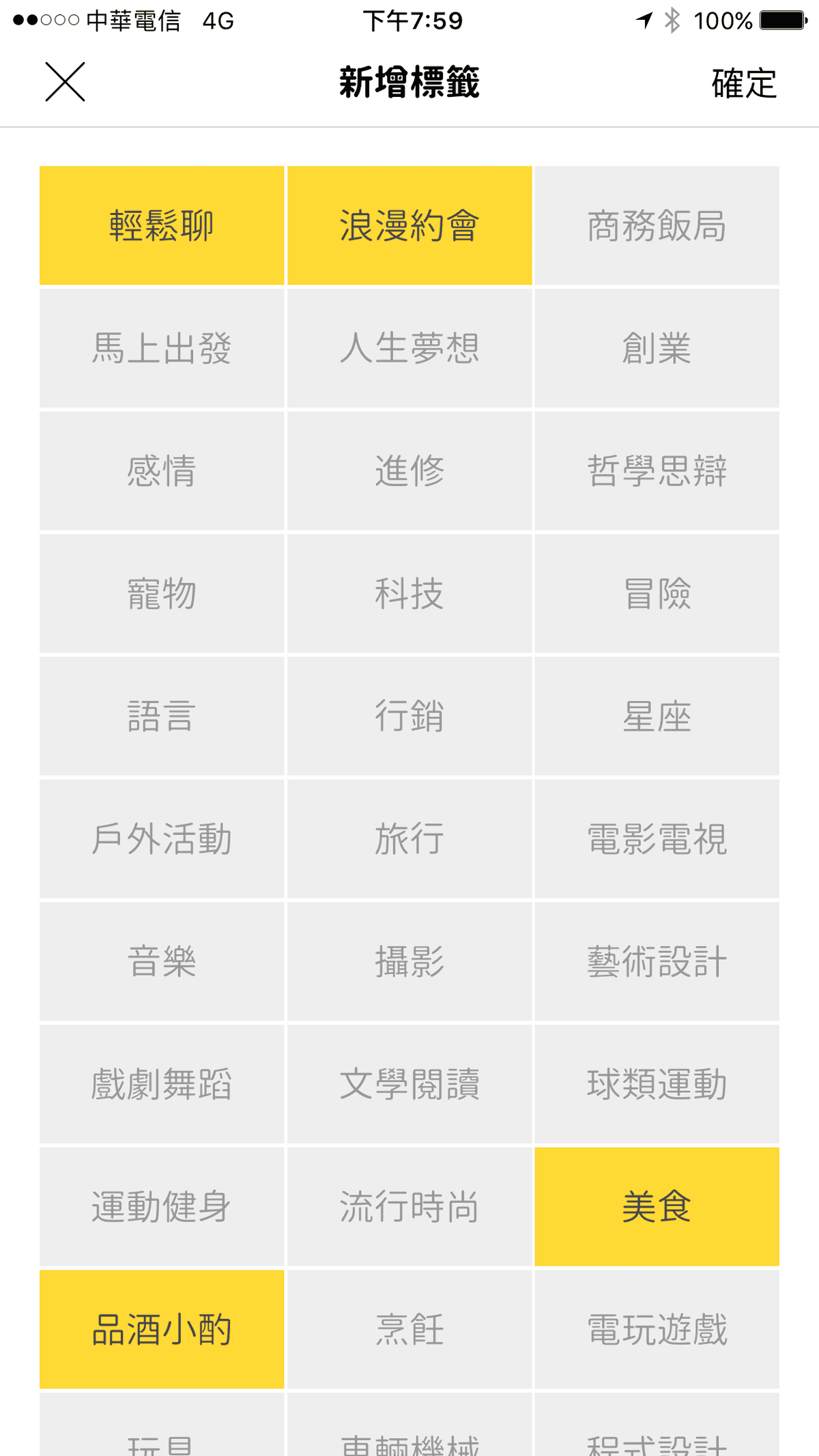Viewport: 819px width, 1456px height.
Task: Select the 電玩遊戲 tag
Action: (x=657, y=1329)
